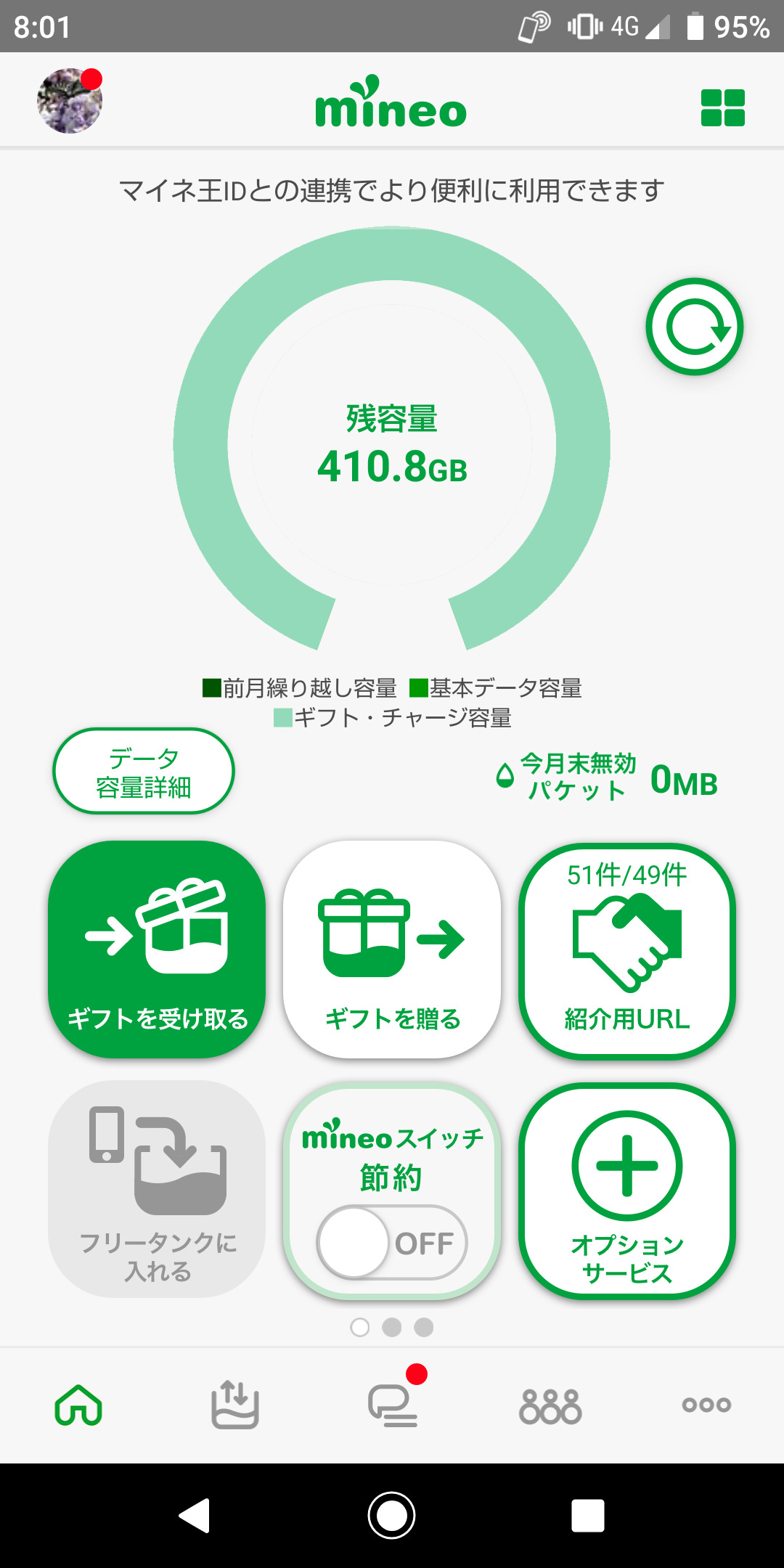Image resolution: width=784 pixels, height=1568 pixels.
Task: Open the more options tab
Action: tap(706, 1405)
